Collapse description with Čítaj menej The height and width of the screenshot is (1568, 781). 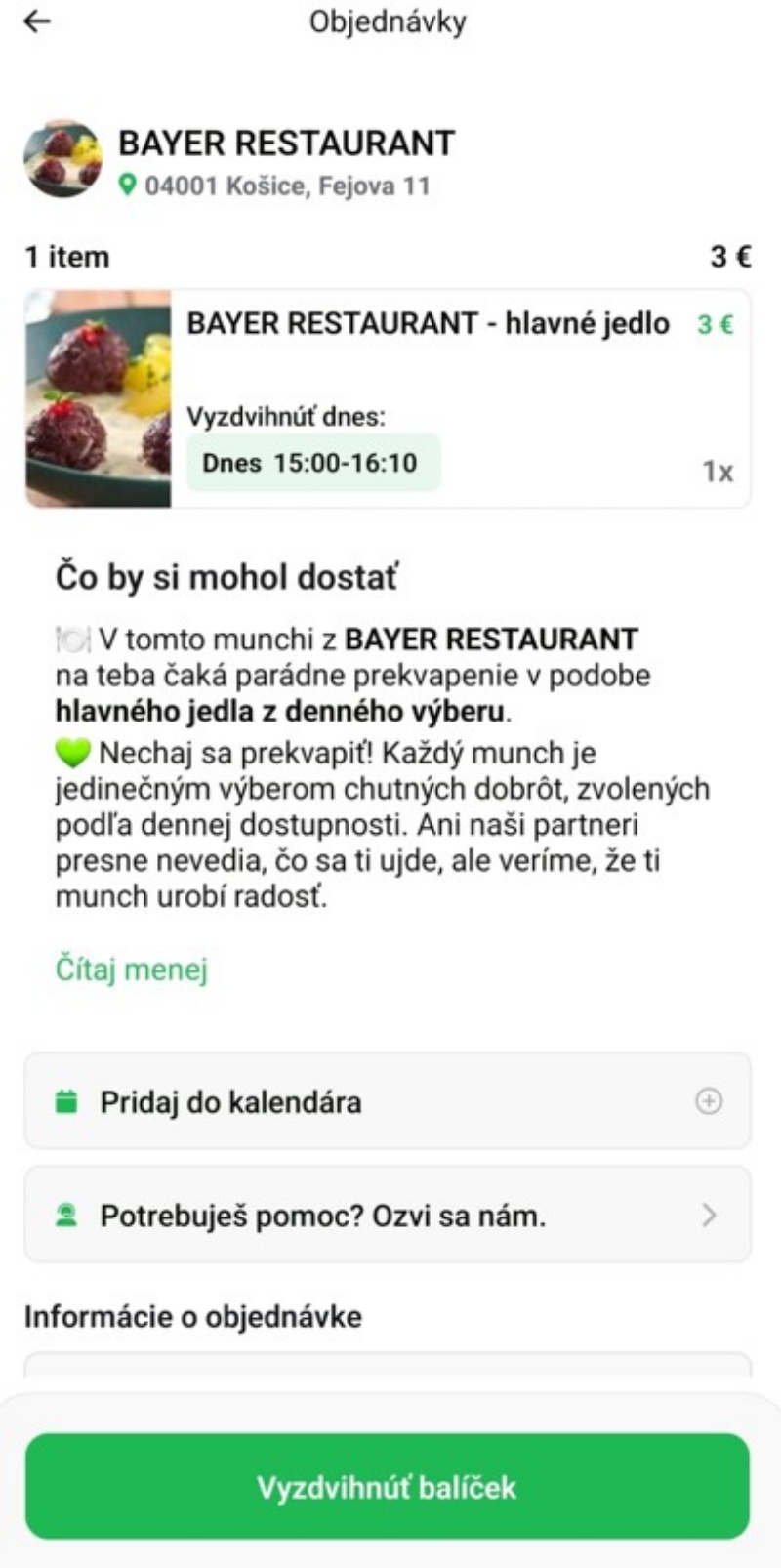coord(132,970)
